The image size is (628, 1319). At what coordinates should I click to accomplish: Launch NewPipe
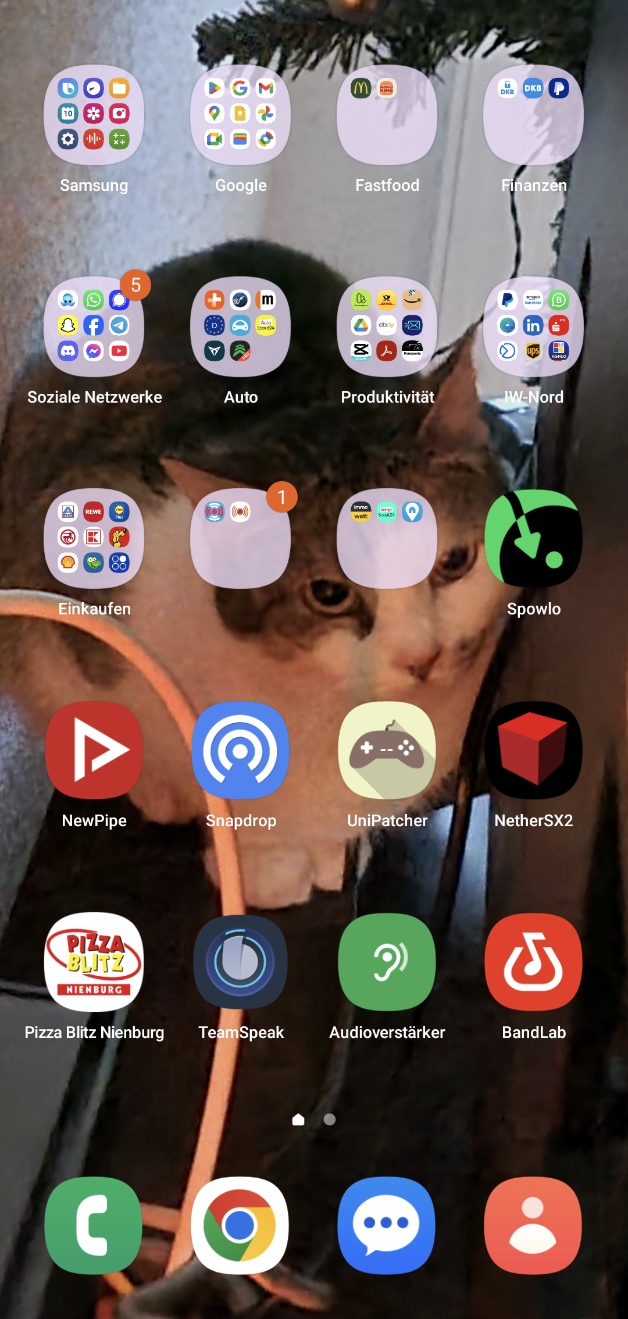click(x=94, y=750)
